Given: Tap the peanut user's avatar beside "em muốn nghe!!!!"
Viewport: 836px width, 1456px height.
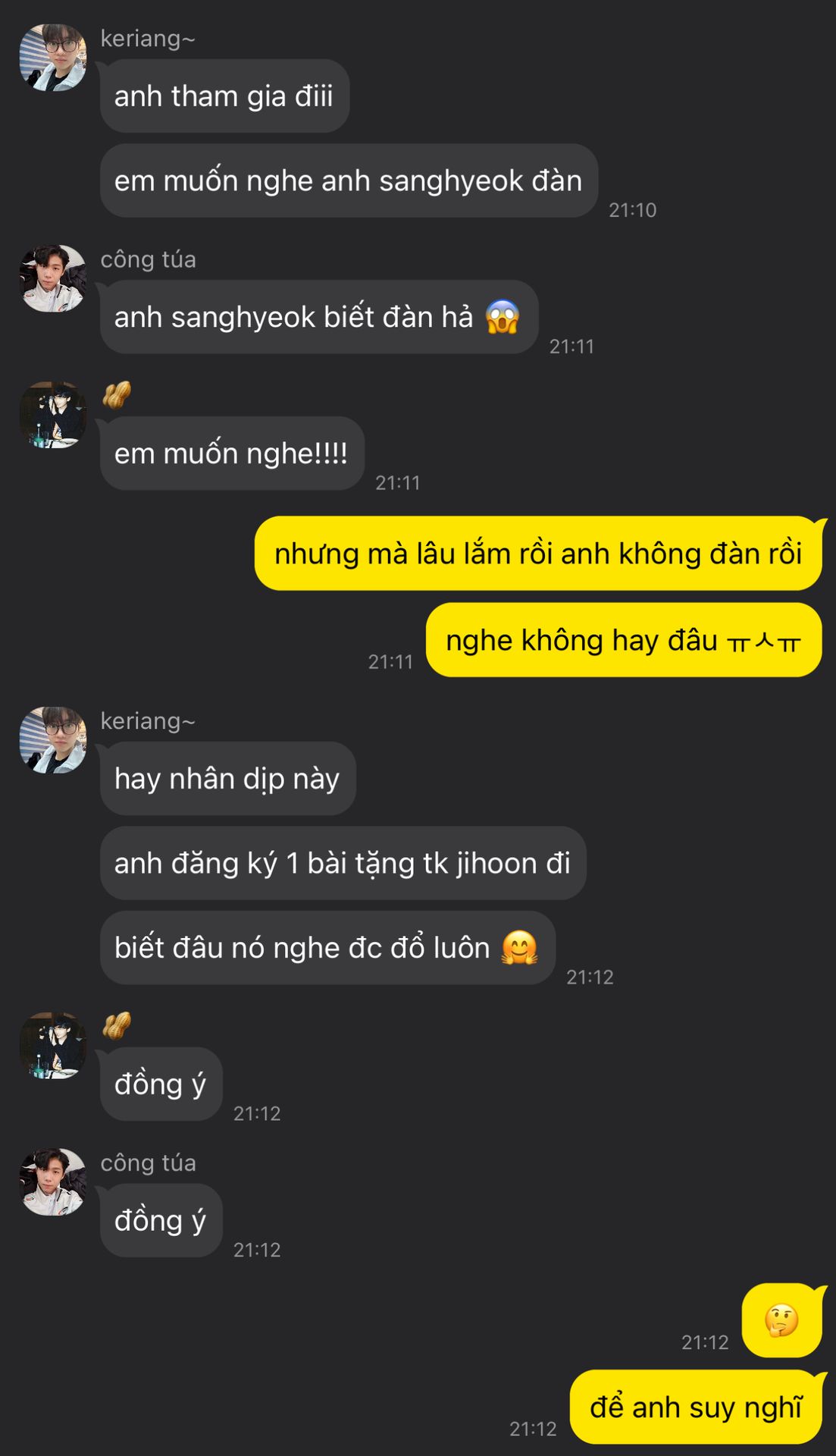Looking at the screenshot, I should point(52,415).
